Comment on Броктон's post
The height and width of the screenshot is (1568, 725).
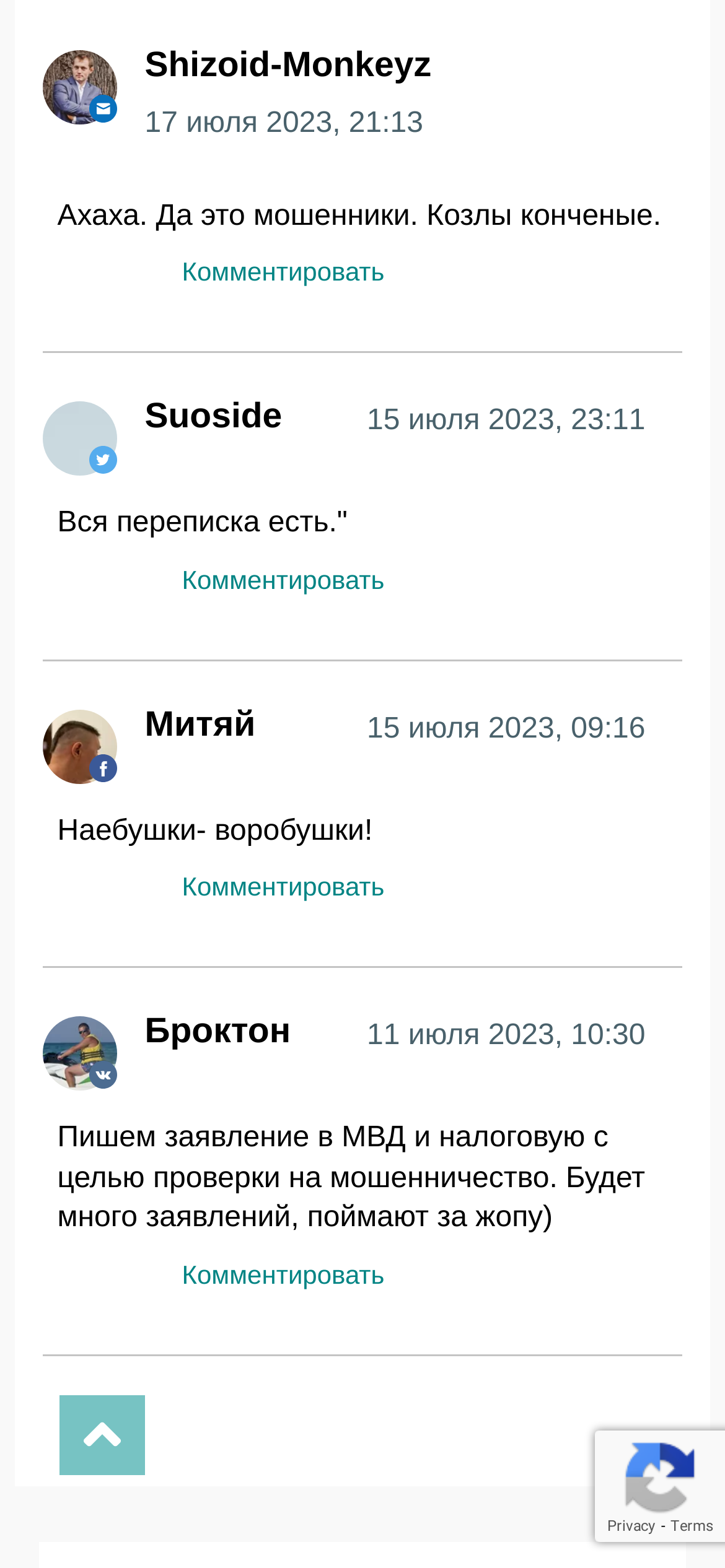(283, 1275)
